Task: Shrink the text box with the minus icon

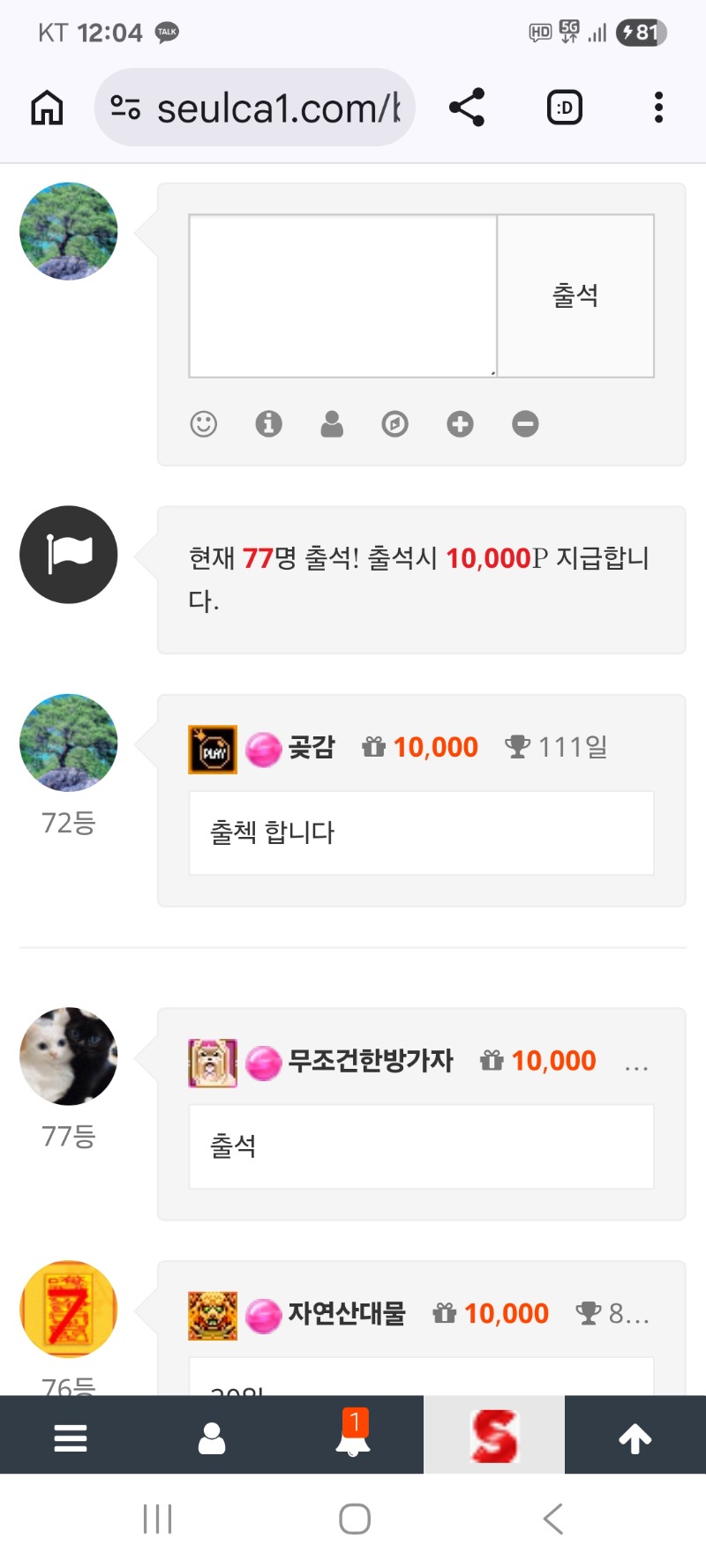Action: click(x=525, y=424)
